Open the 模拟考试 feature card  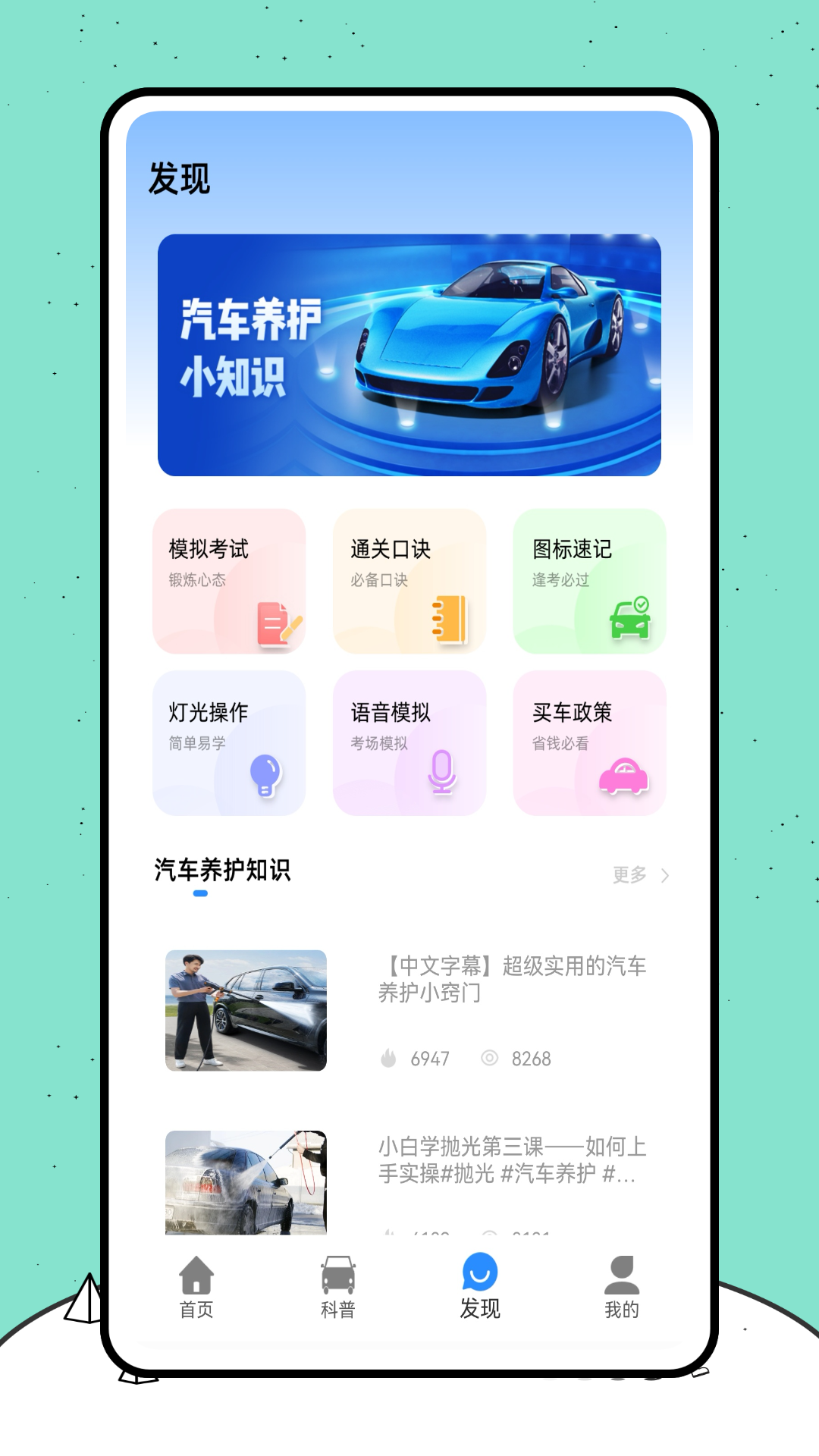[x=229, y=582]
